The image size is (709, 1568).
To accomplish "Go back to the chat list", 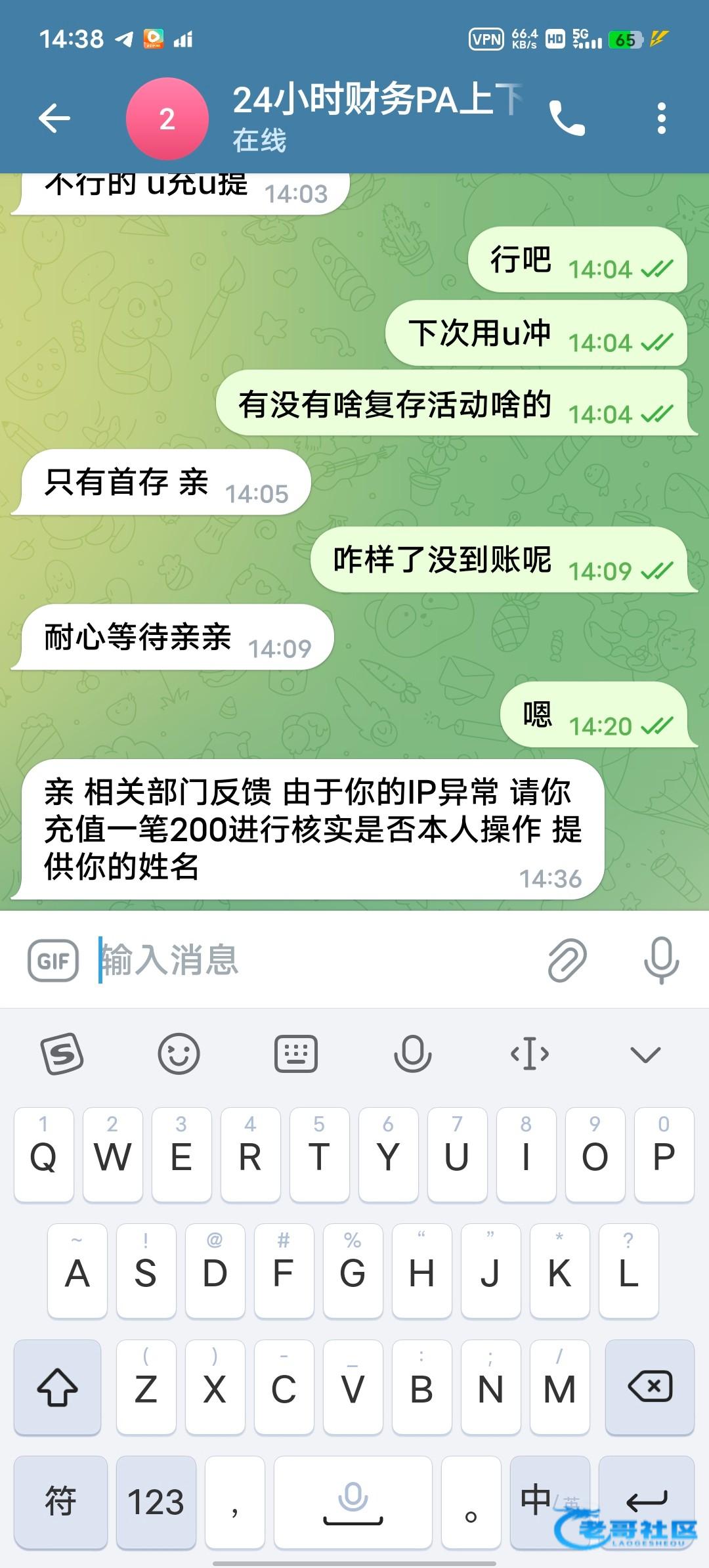I will [x=54, y=119].
